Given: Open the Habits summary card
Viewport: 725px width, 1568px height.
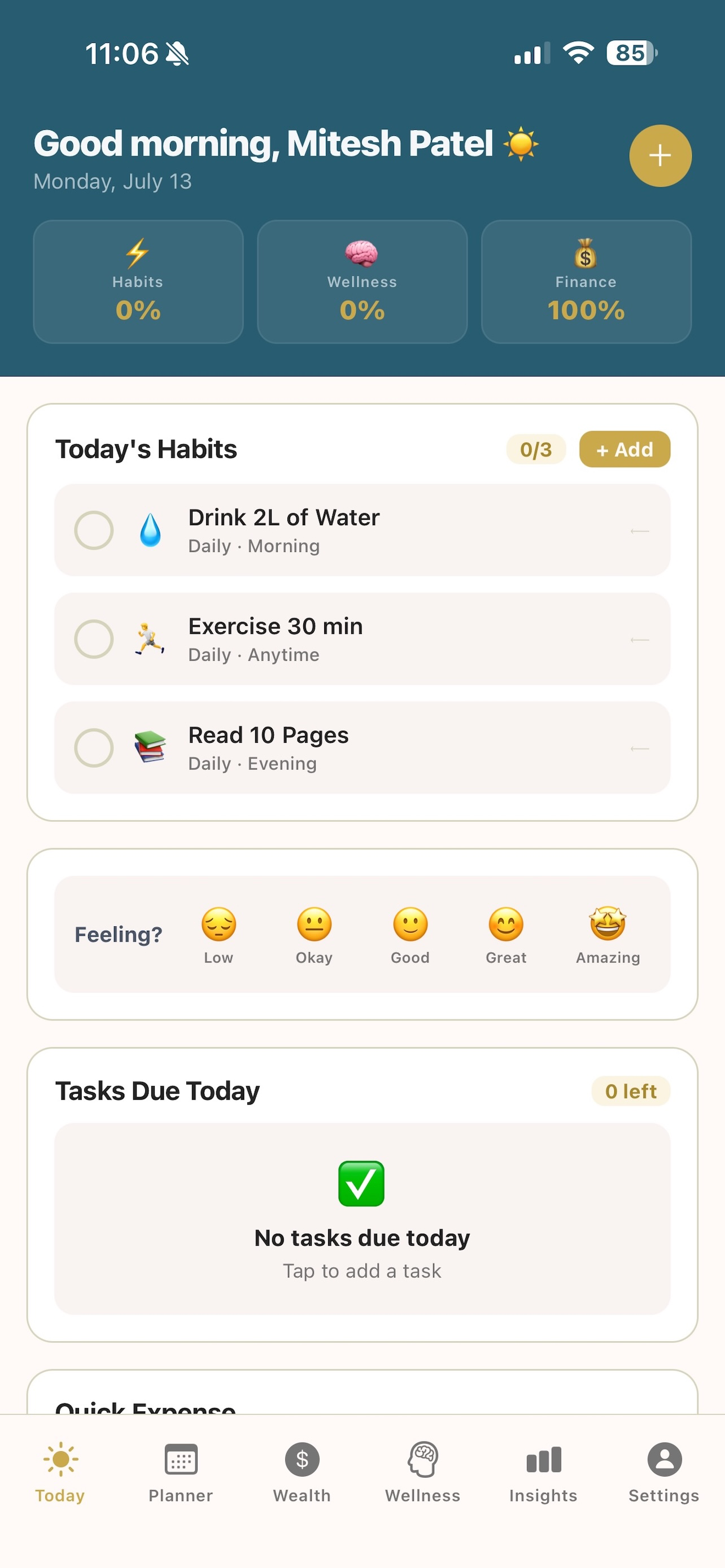Looking at the screenshot, I should pos(138,282).
